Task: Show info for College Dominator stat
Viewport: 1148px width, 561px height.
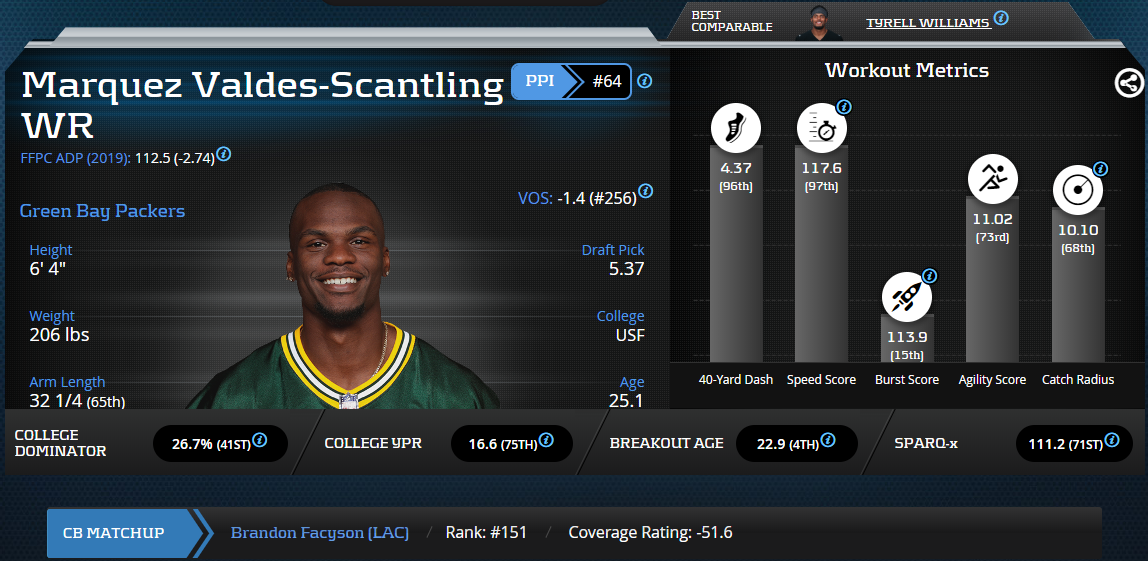Action: pos(260,439)
